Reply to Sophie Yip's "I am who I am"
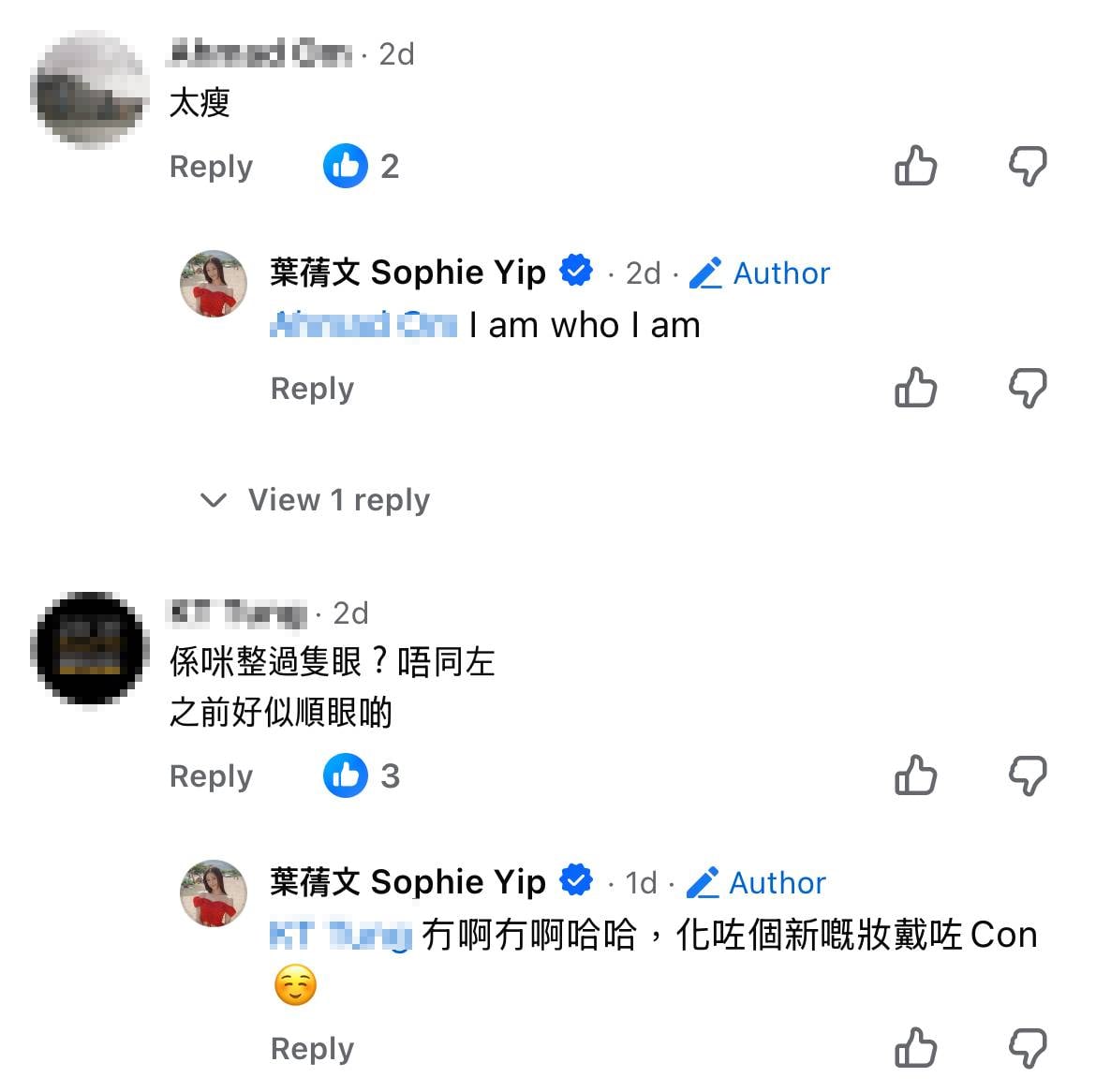This screenshot has width=1096, height=1092. click(312, 389)
